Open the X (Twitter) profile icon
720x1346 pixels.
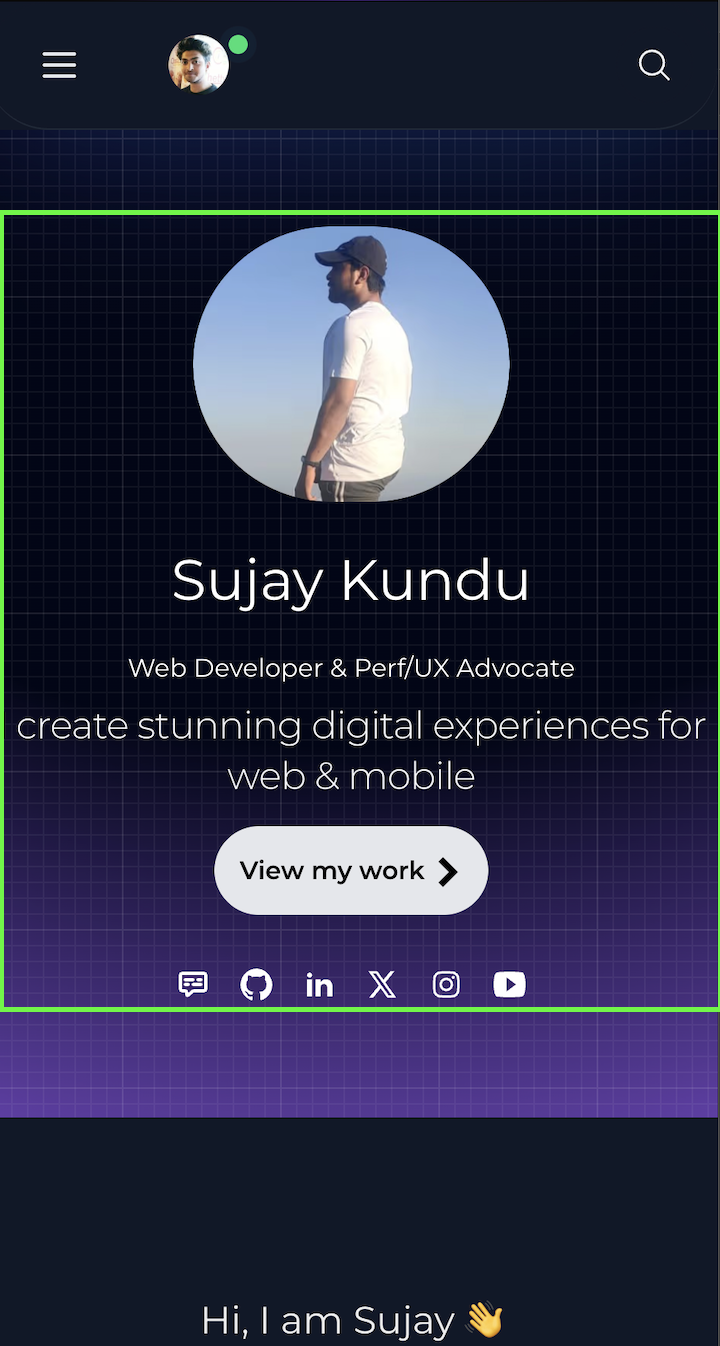[x=383, y=985]
